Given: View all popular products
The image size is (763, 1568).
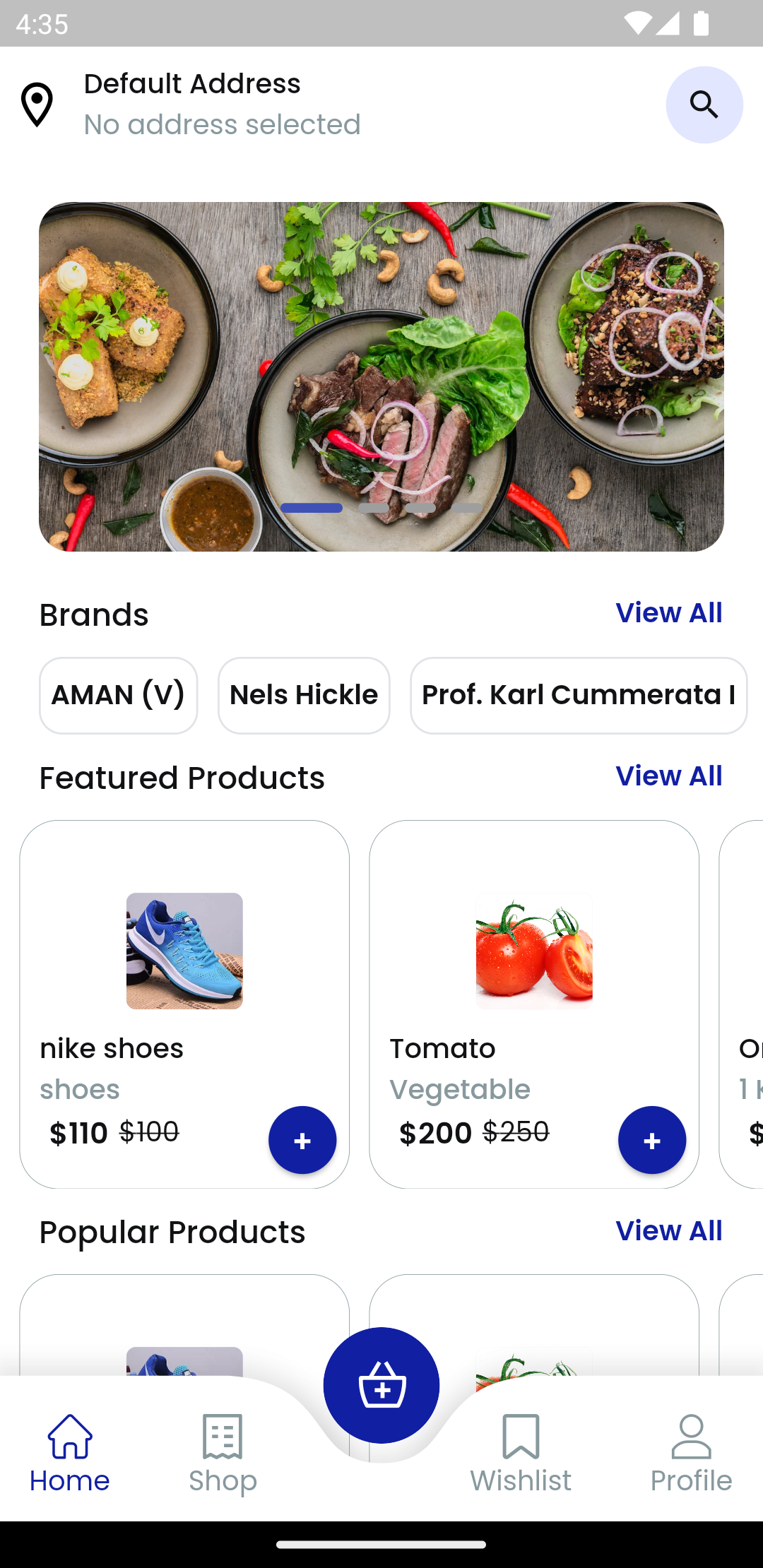Looking at the screenshot, I should point(669,1231).
